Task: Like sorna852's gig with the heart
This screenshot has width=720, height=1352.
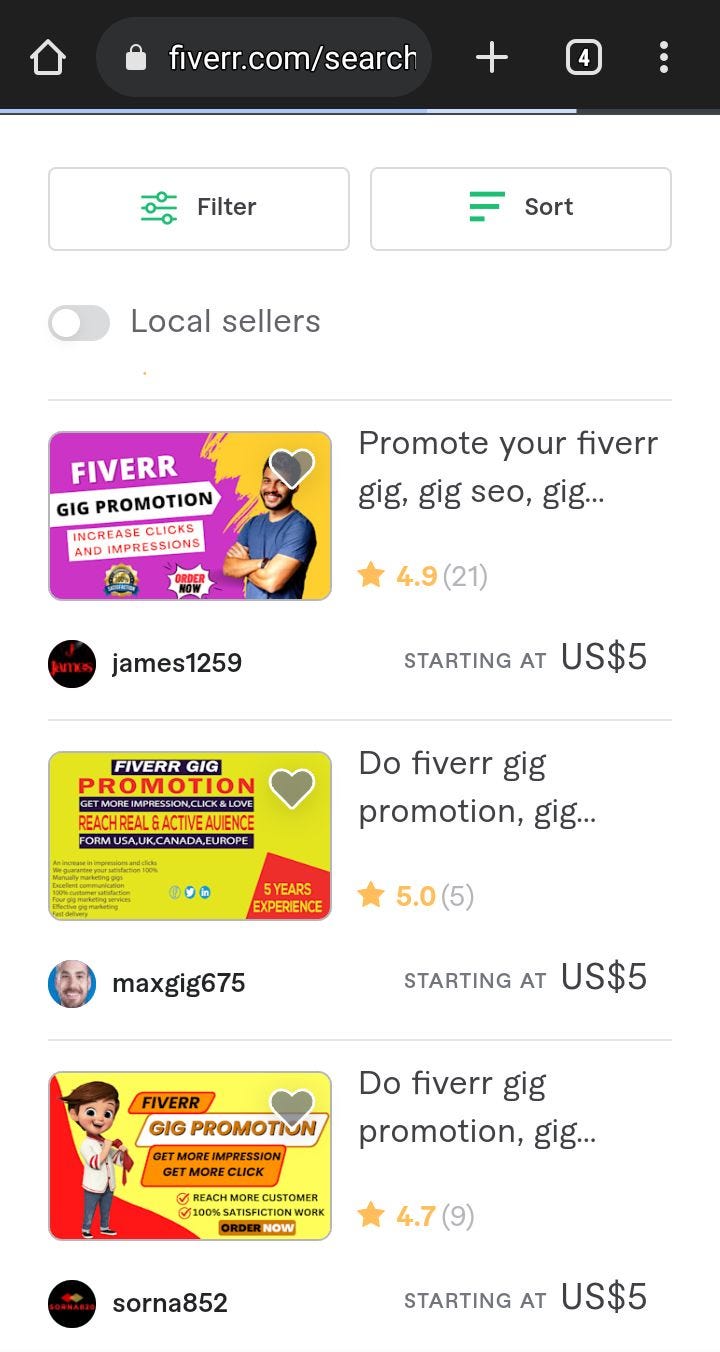Action: coord(292,1107)
